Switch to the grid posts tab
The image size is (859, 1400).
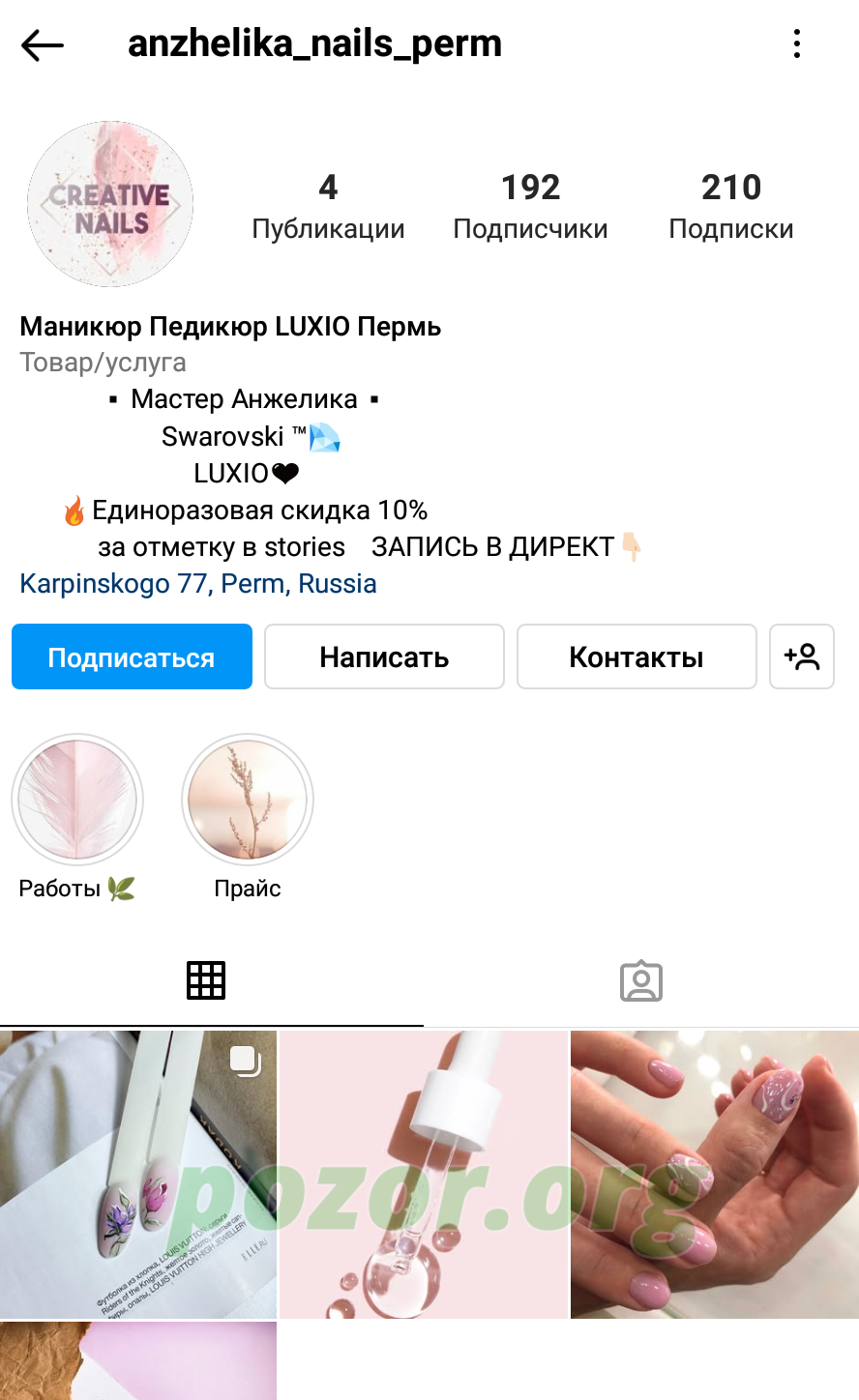click(x=206, y=980)
